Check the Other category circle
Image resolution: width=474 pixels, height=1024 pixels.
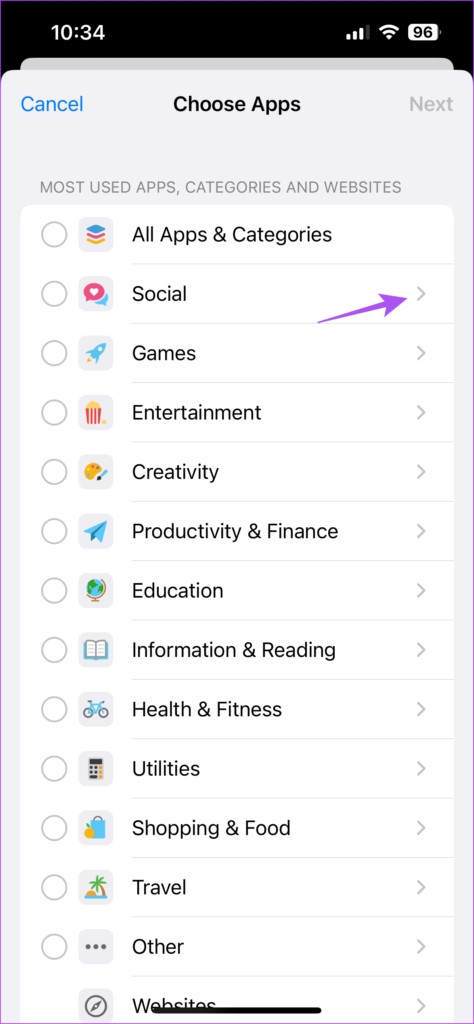point(54,946)
